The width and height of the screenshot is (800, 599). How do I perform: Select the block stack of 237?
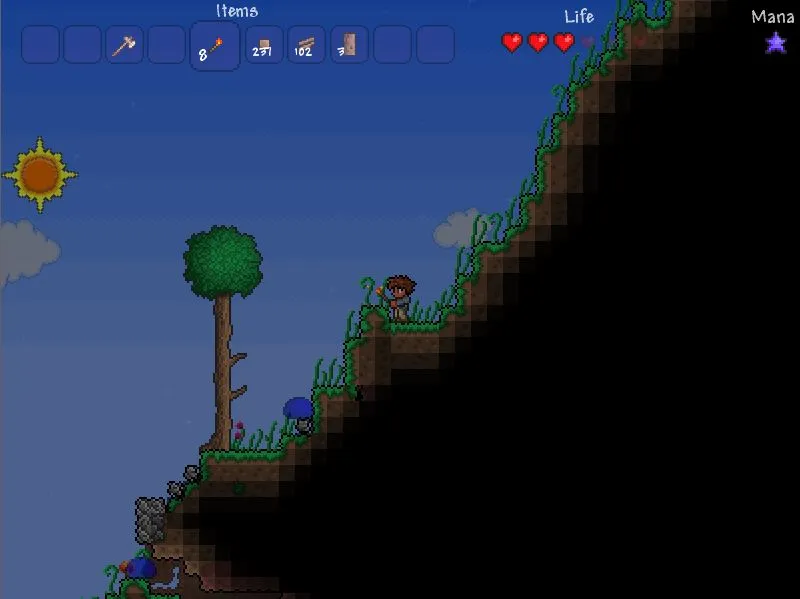click(264, 45)
